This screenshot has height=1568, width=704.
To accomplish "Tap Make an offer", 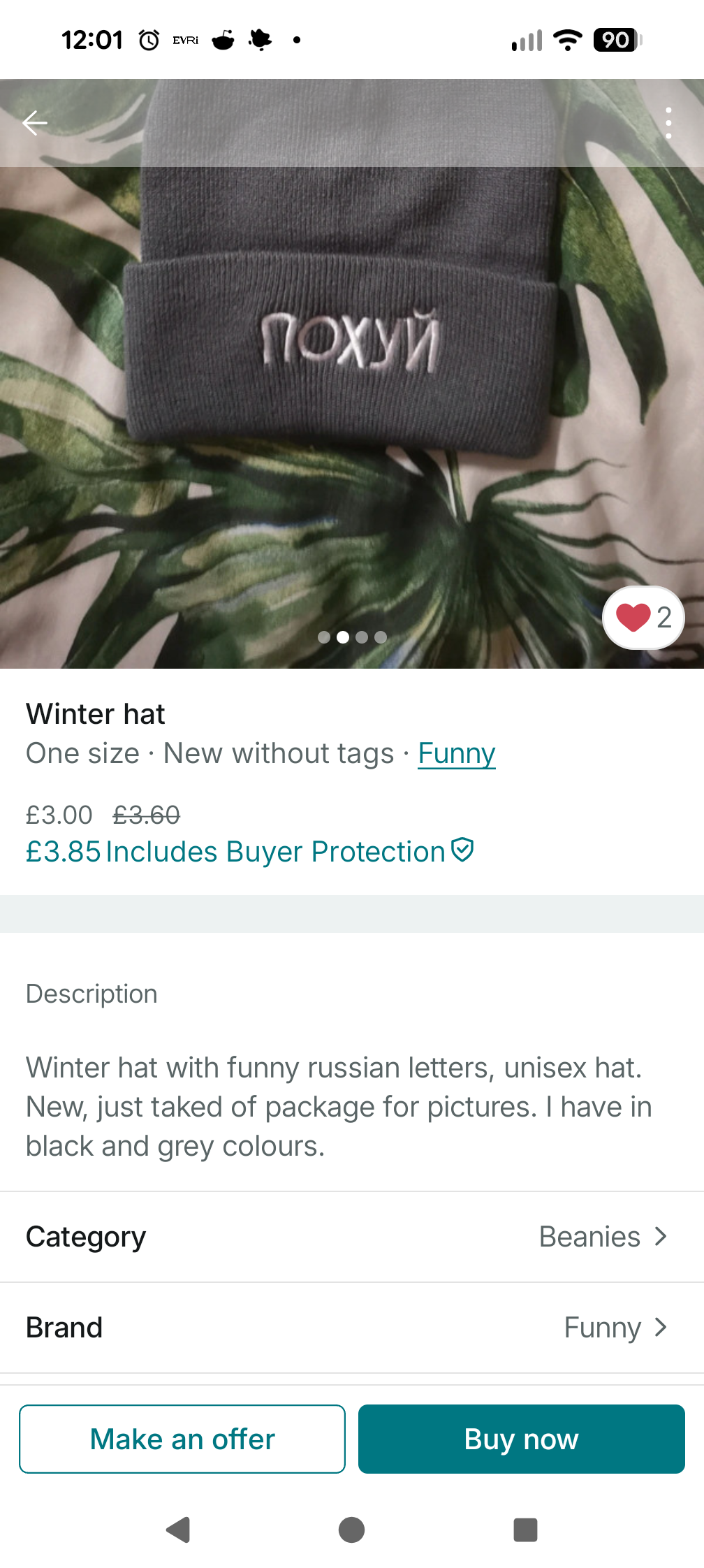I will (x=182, y=1439).
